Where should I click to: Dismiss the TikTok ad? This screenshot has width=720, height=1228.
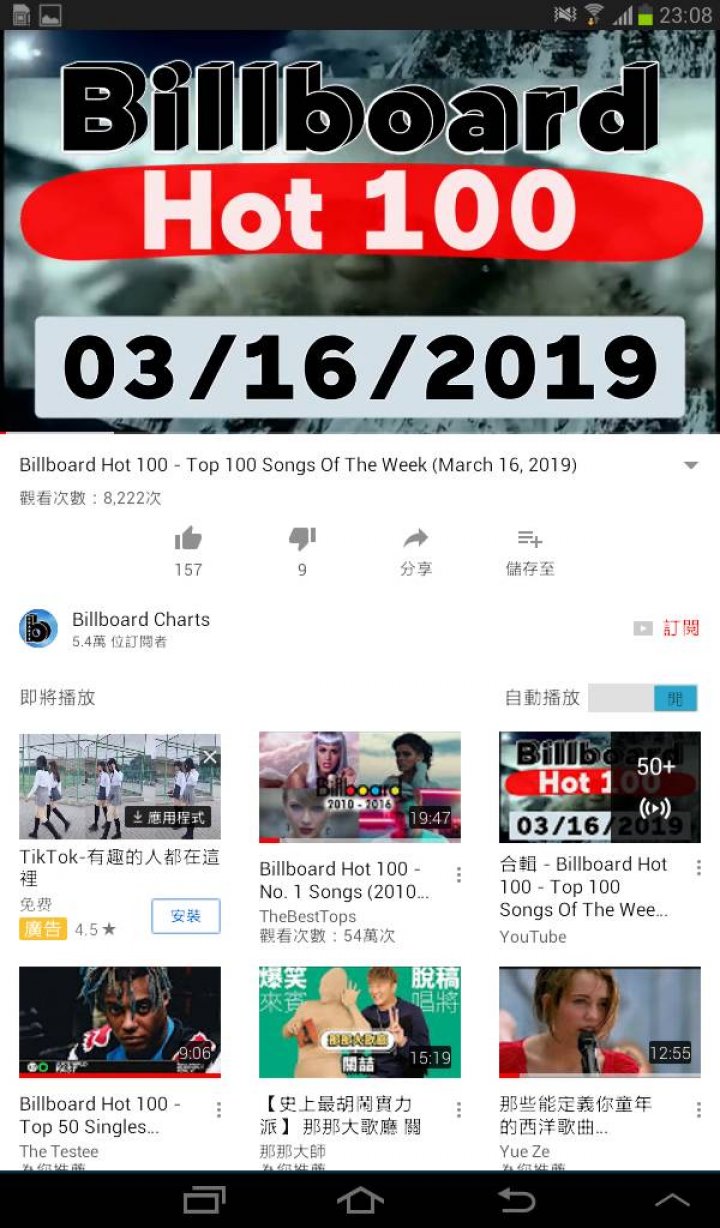[x=209, y=757]
